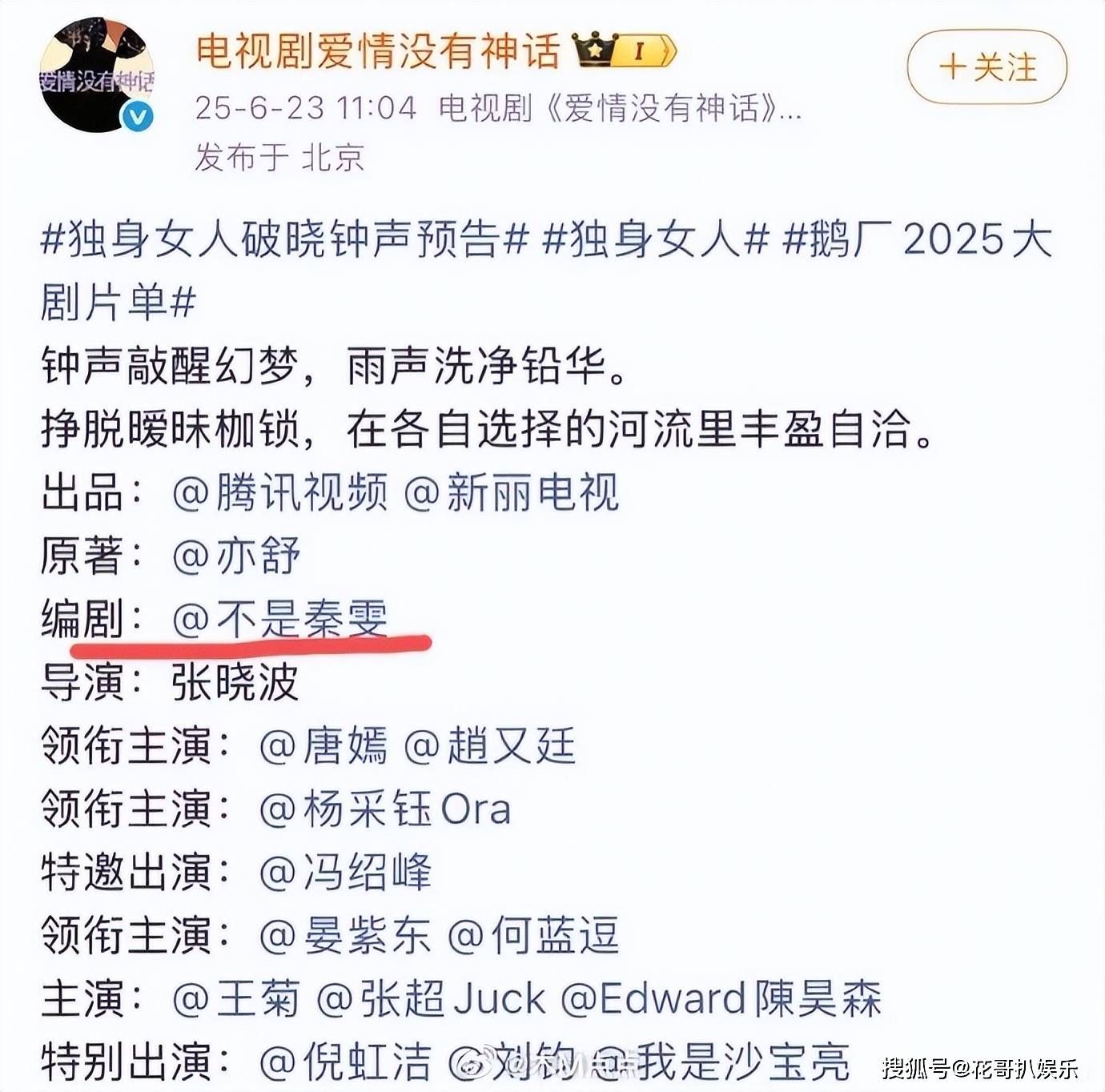This screenshot has height=1092, width=1105.
Task: Open hashtag #独身女人破晓钟声预告#
Action: (x=284, y=240)
